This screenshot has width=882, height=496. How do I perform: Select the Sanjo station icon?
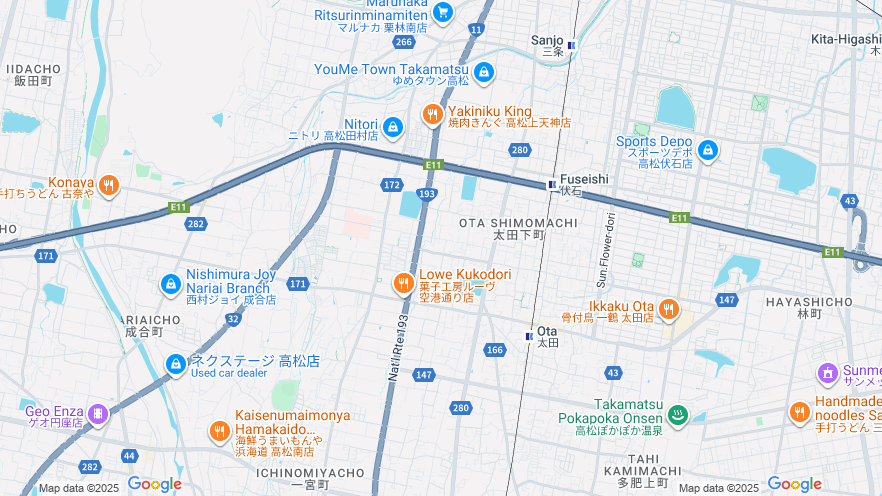571,45
